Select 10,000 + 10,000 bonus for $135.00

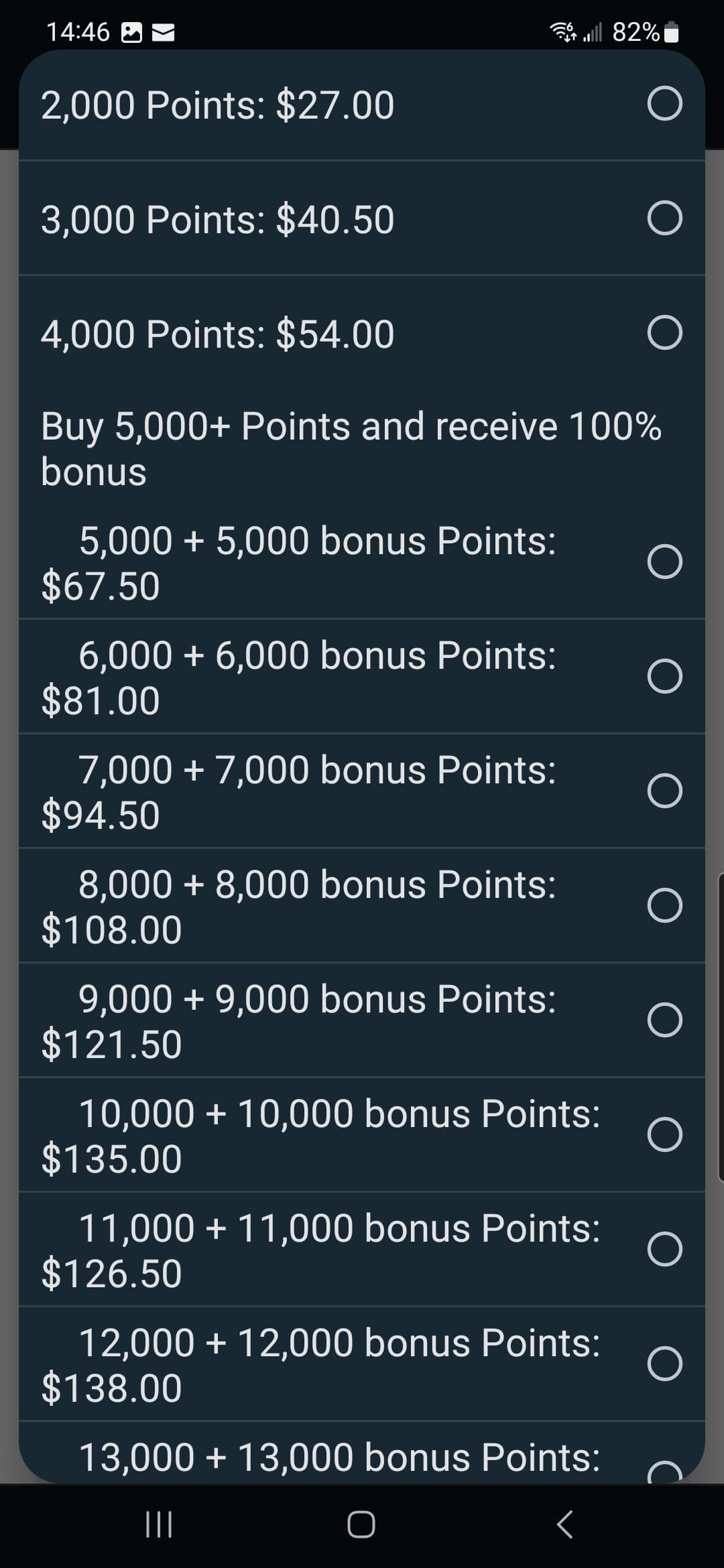[664, 1135]
